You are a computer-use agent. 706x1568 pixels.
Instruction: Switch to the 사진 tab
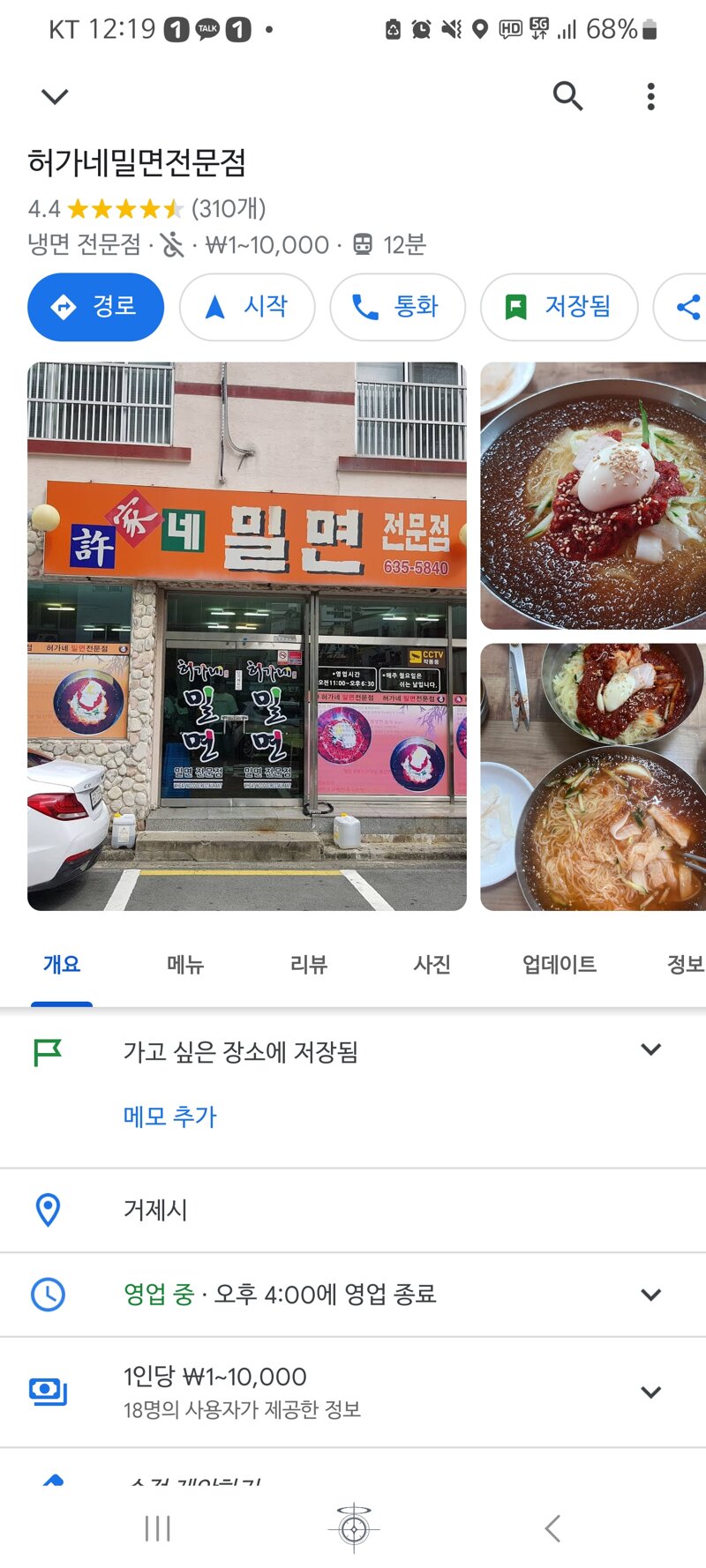pyautogui.click(x=432, y=965)
